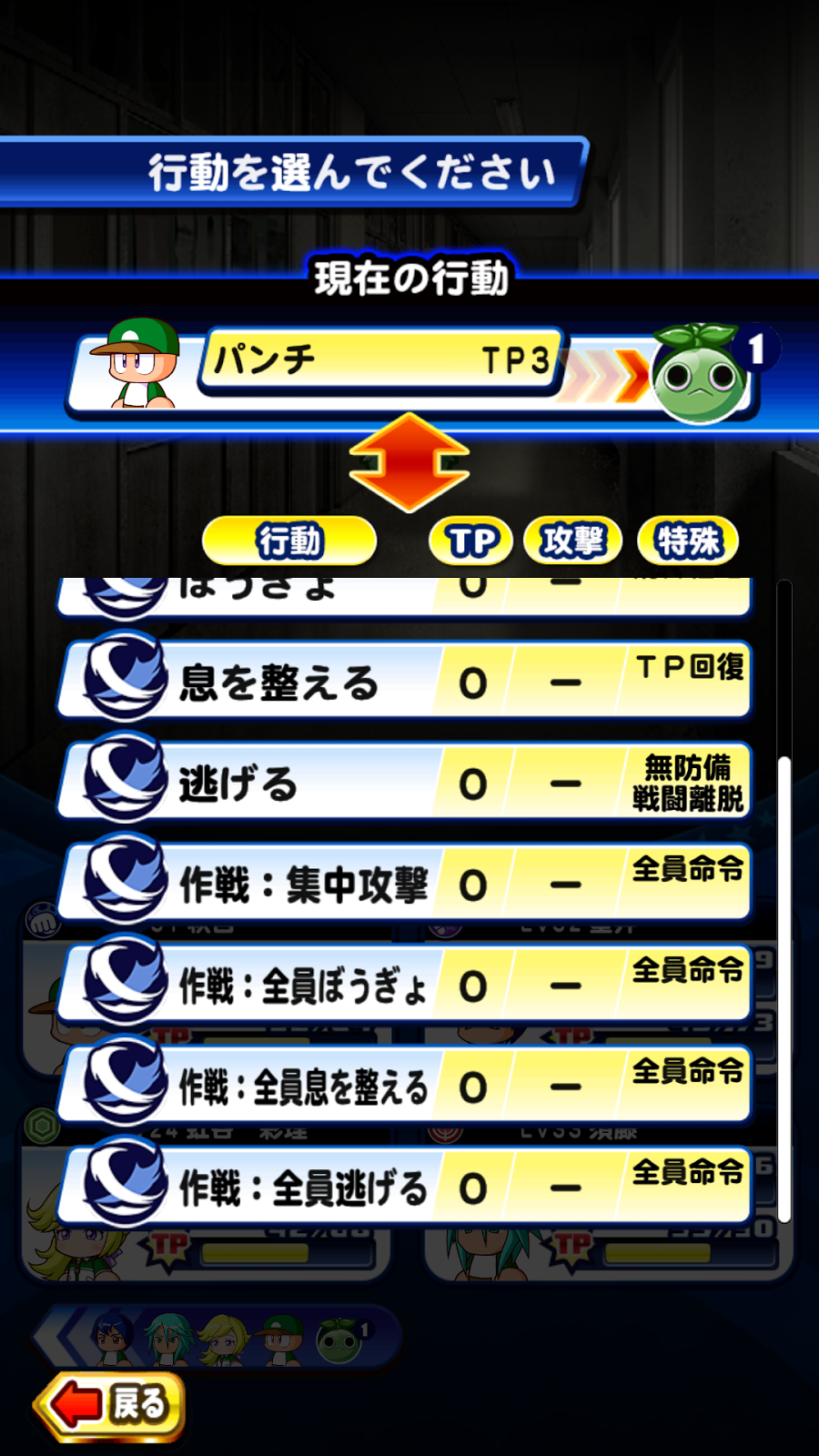Viewport: 819px width, 1456px height.
Task: Sort by the 行動 column header
Action: 289,541
